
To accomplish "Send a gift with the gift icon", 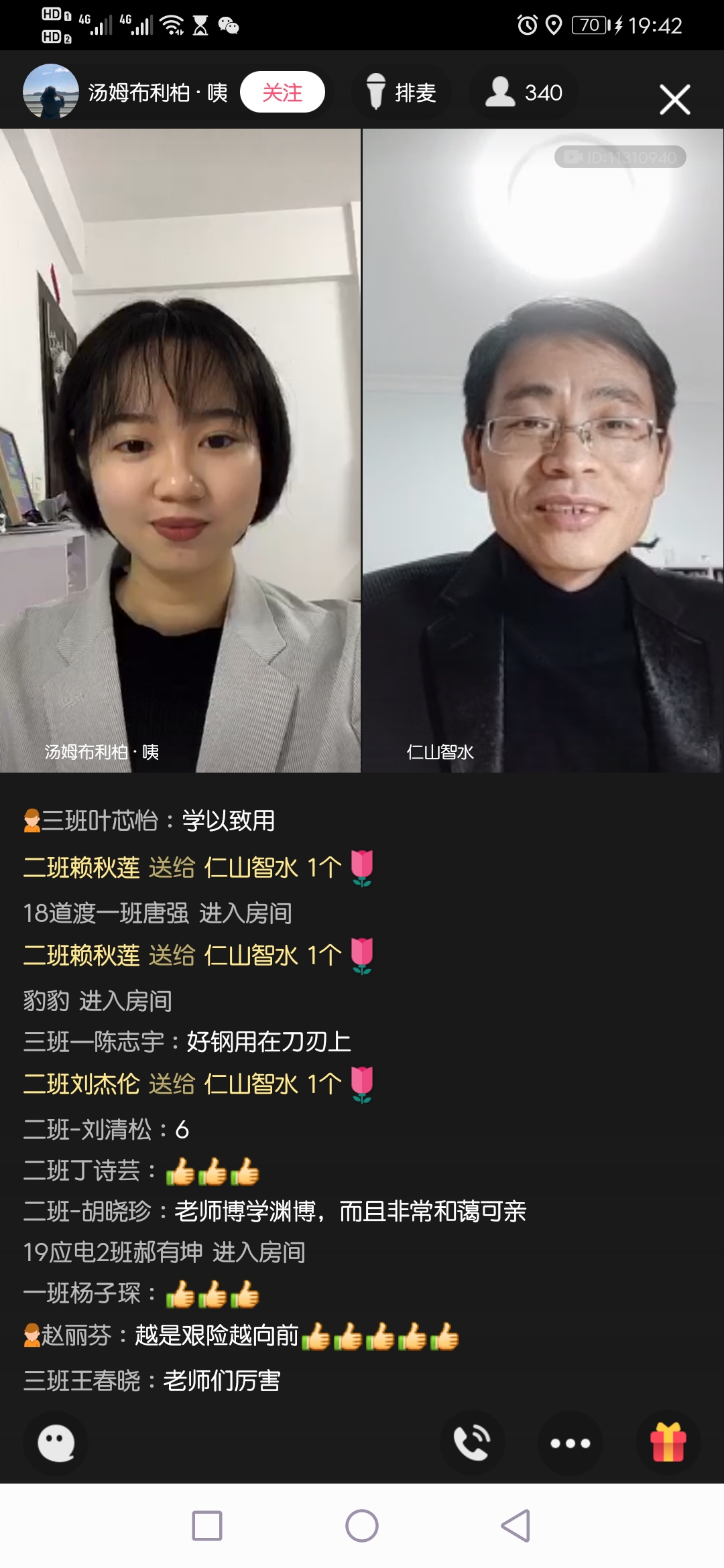I will pos(668,1443).
